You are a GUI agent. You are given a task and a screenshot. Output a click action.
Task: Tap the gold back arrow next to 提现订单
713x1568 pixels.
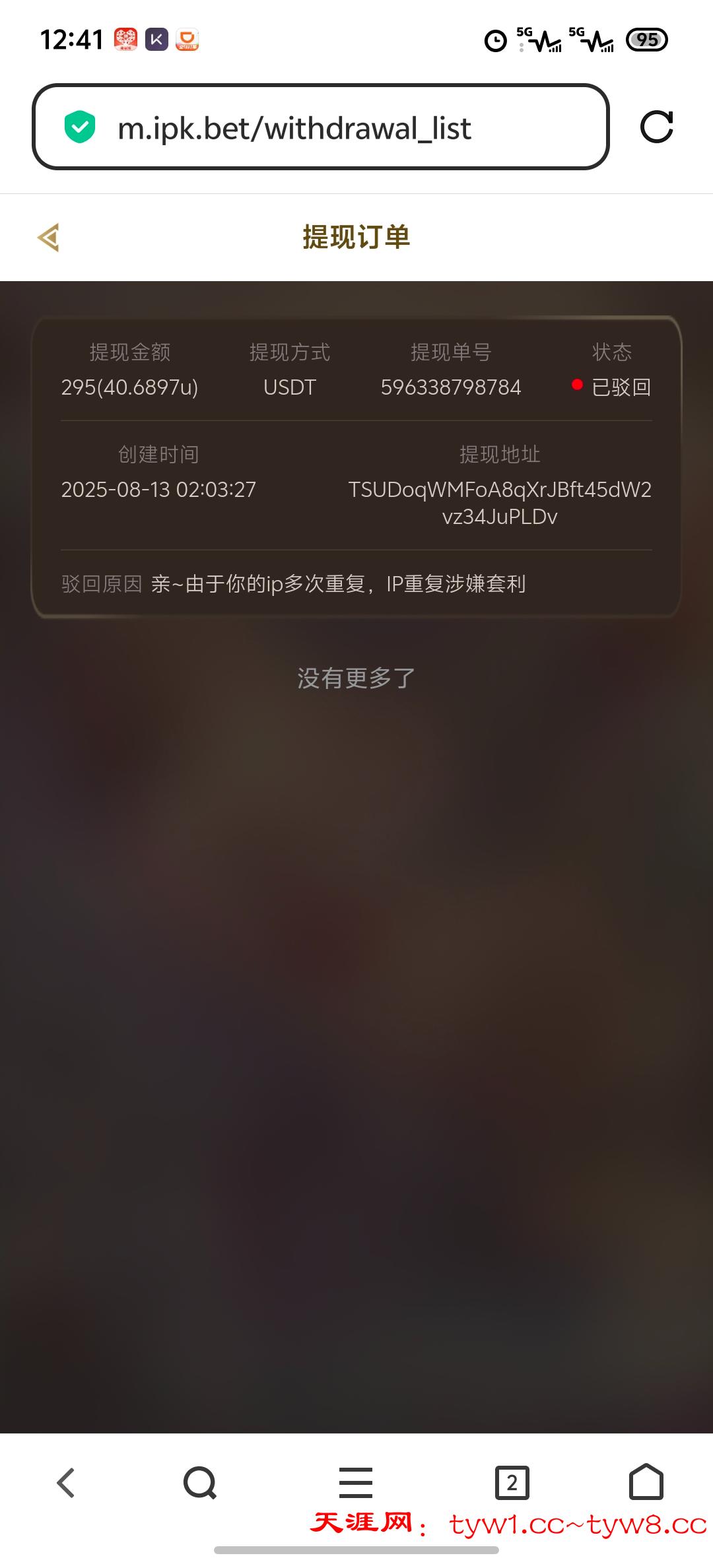pyautogui.click(x=50, y=238)
